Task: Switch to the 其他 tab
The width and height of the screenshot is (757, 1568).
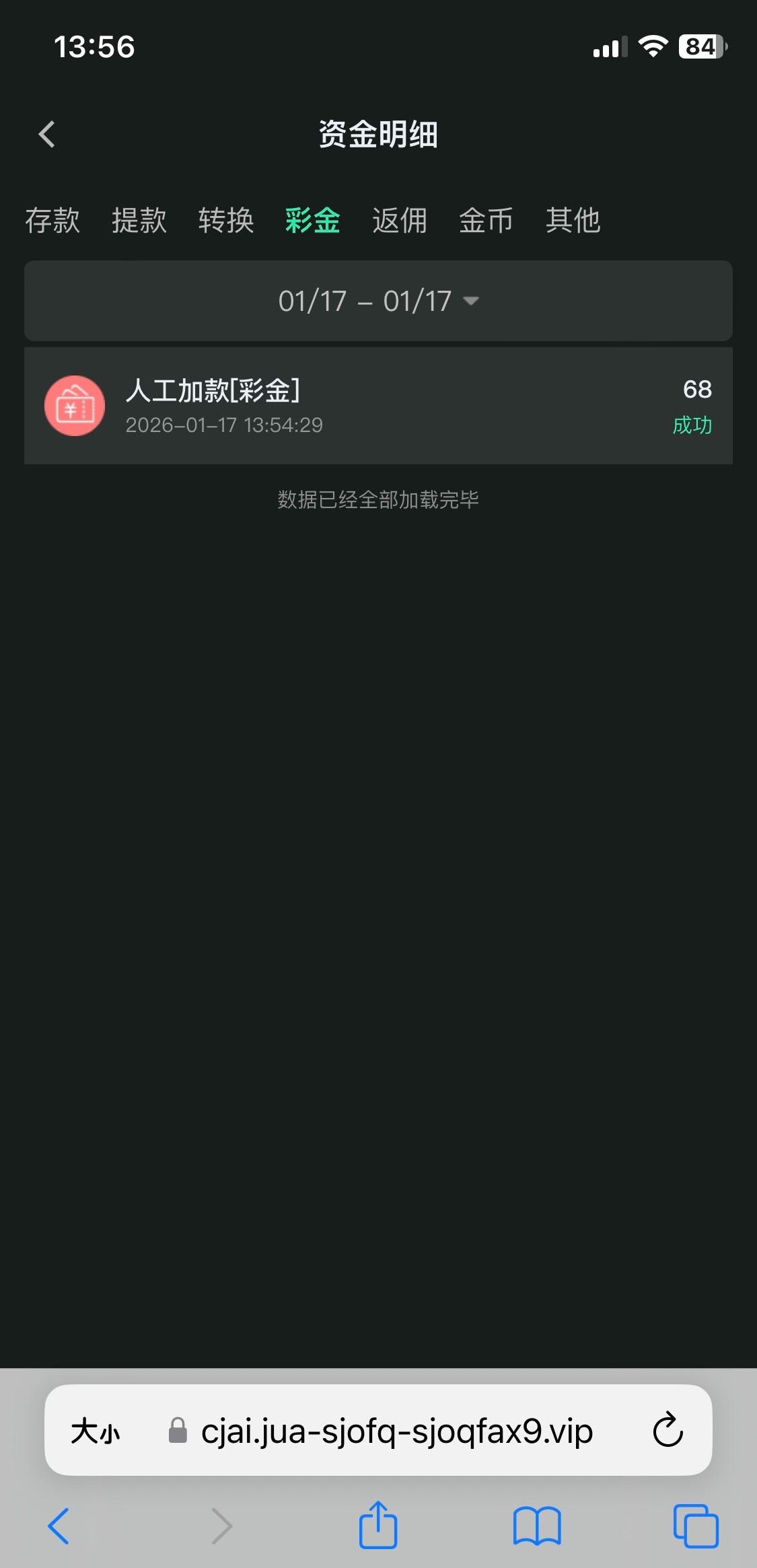Action: pos(573,220)
